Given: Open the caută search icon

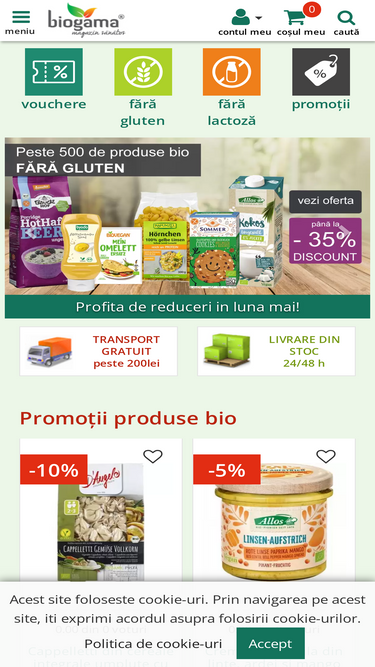Looking at the screenshot, I should (x=346, y=23).
